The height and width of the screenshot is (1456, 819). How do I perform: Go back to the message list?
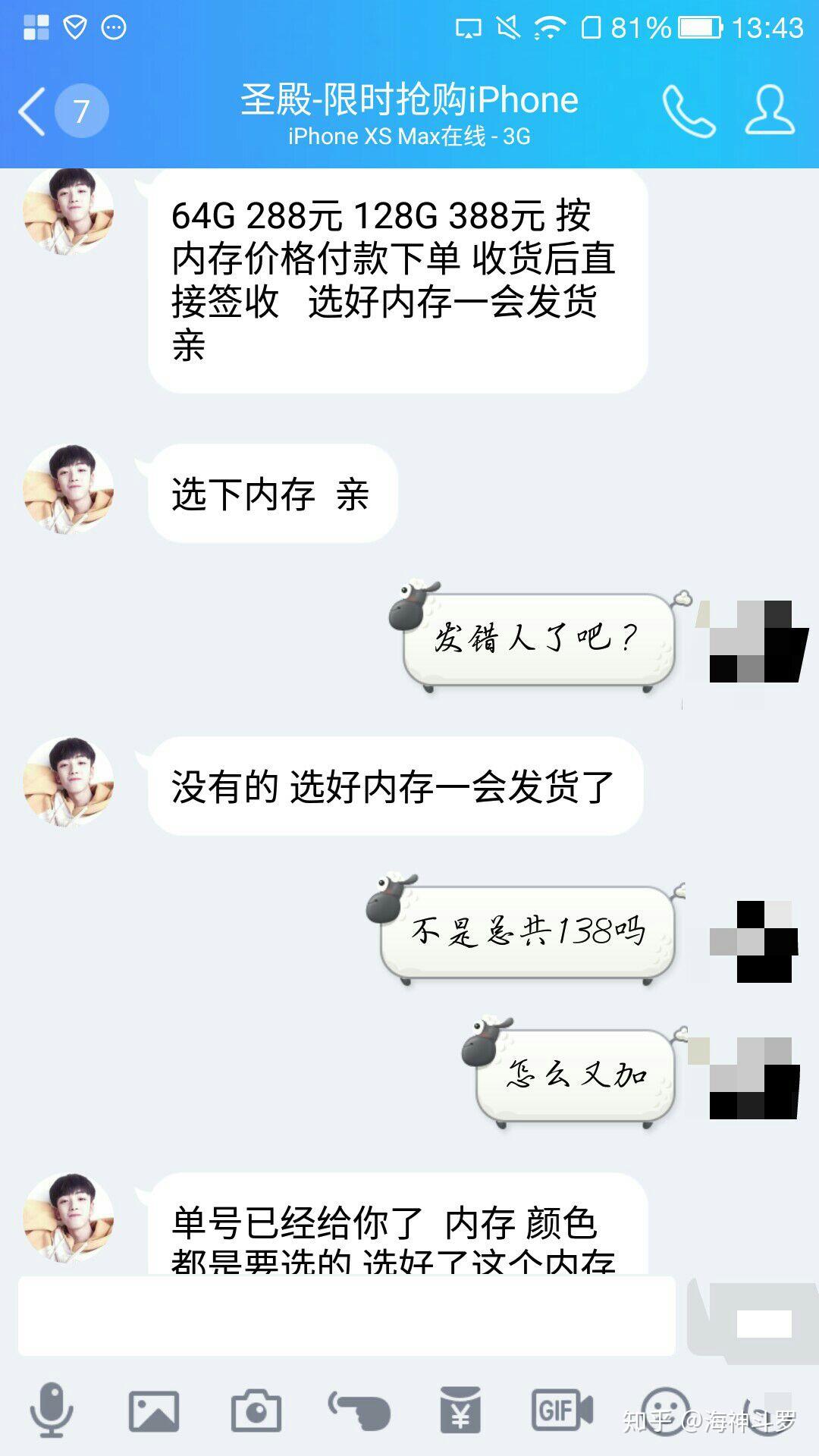point(32,111)
